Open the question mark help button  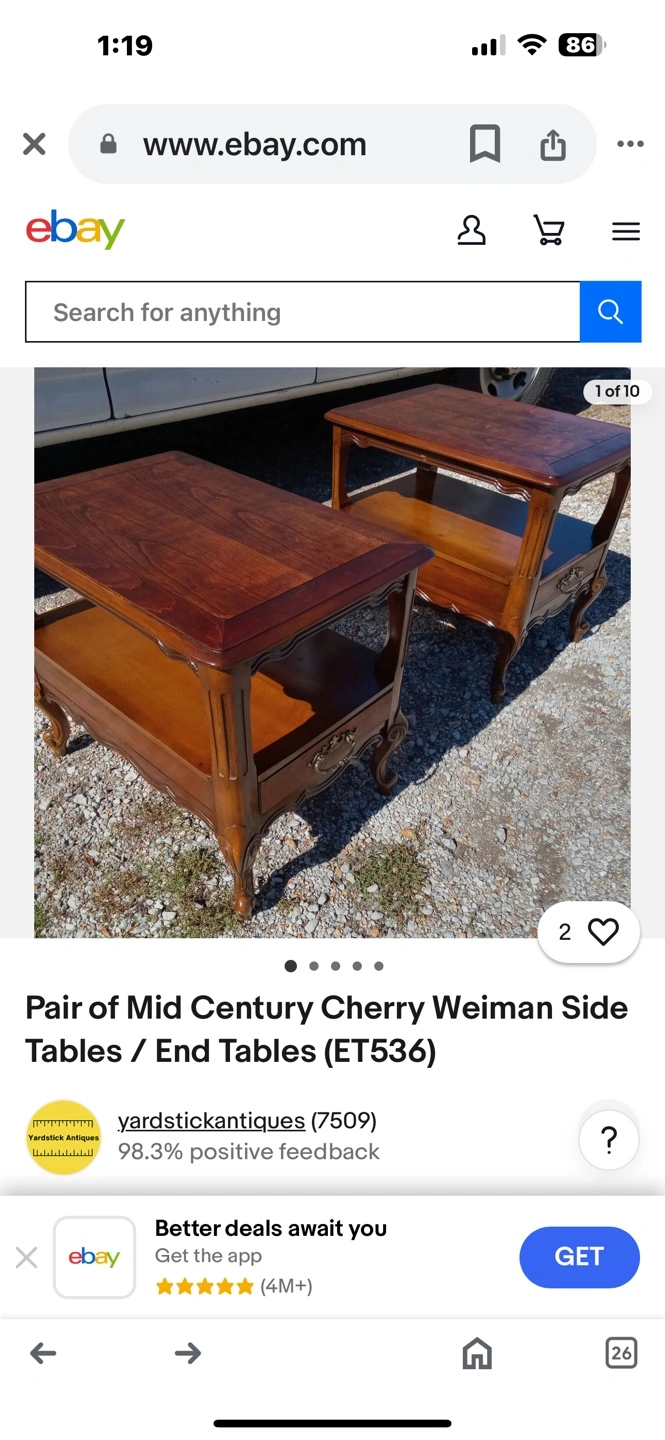point(608,1139)
